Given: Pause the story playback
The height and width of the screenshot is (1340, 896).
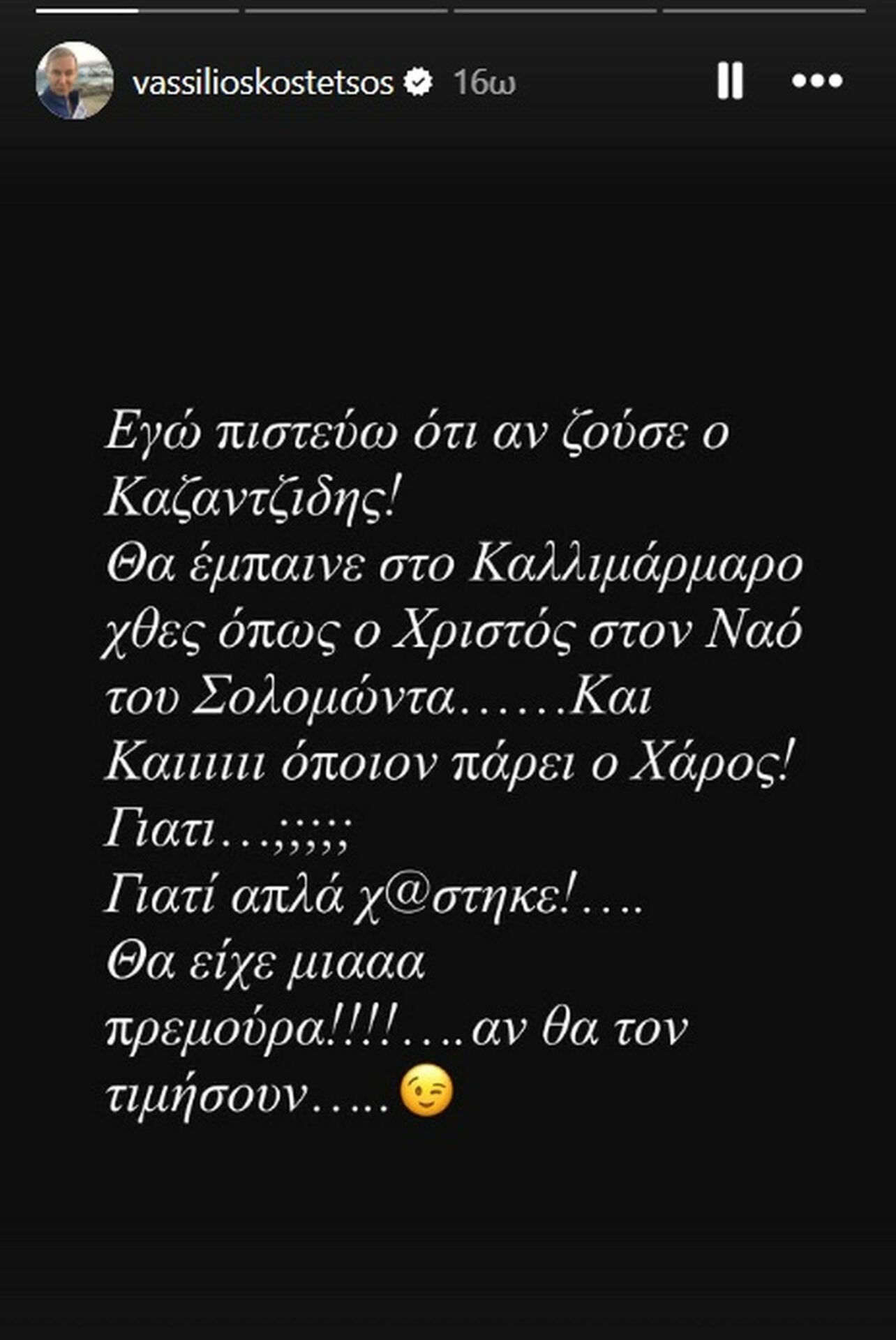Looking at the screenshot, I should 730,81.
